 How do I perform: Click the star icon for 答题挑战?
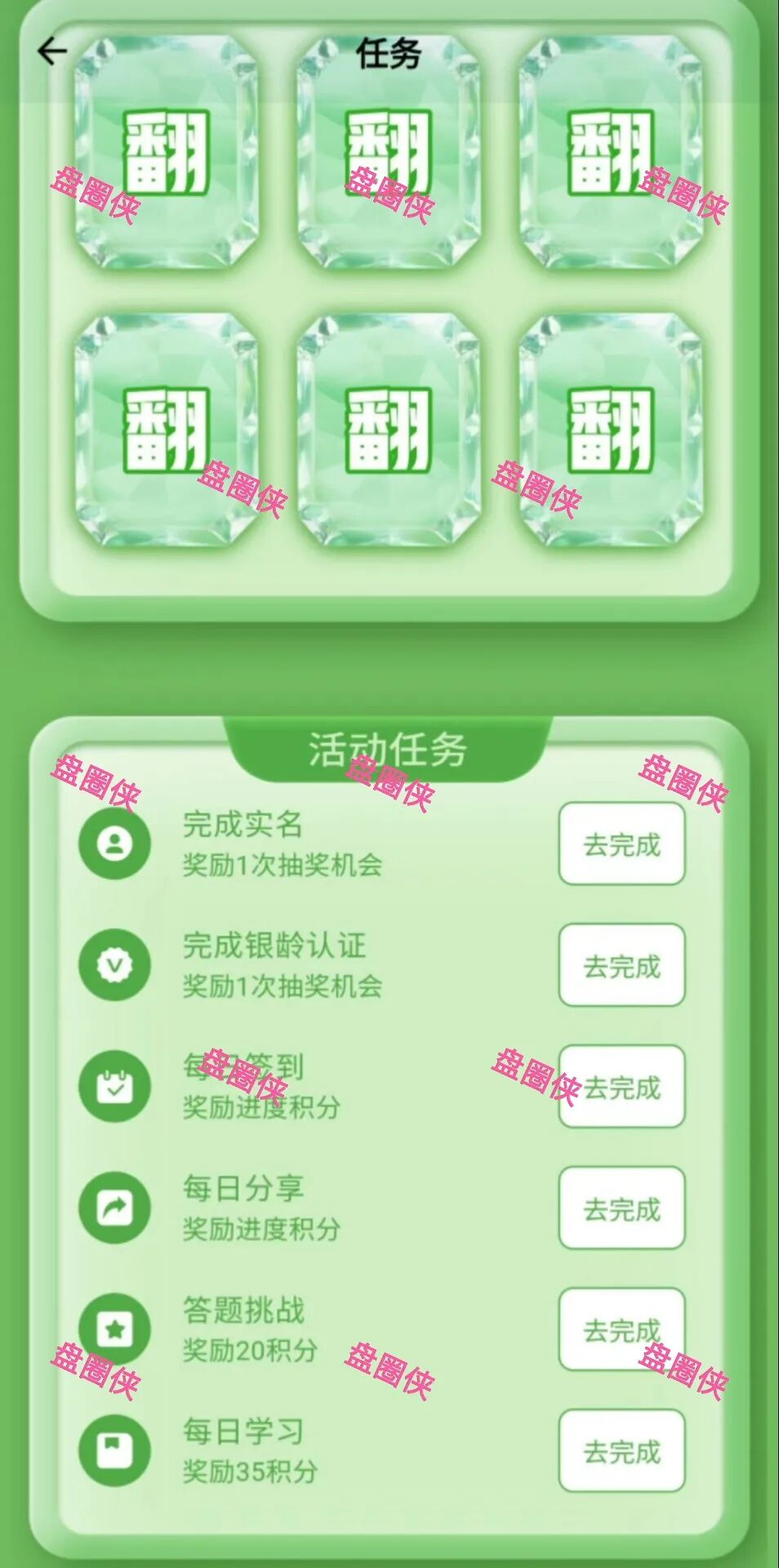(x=116, y=1327)
